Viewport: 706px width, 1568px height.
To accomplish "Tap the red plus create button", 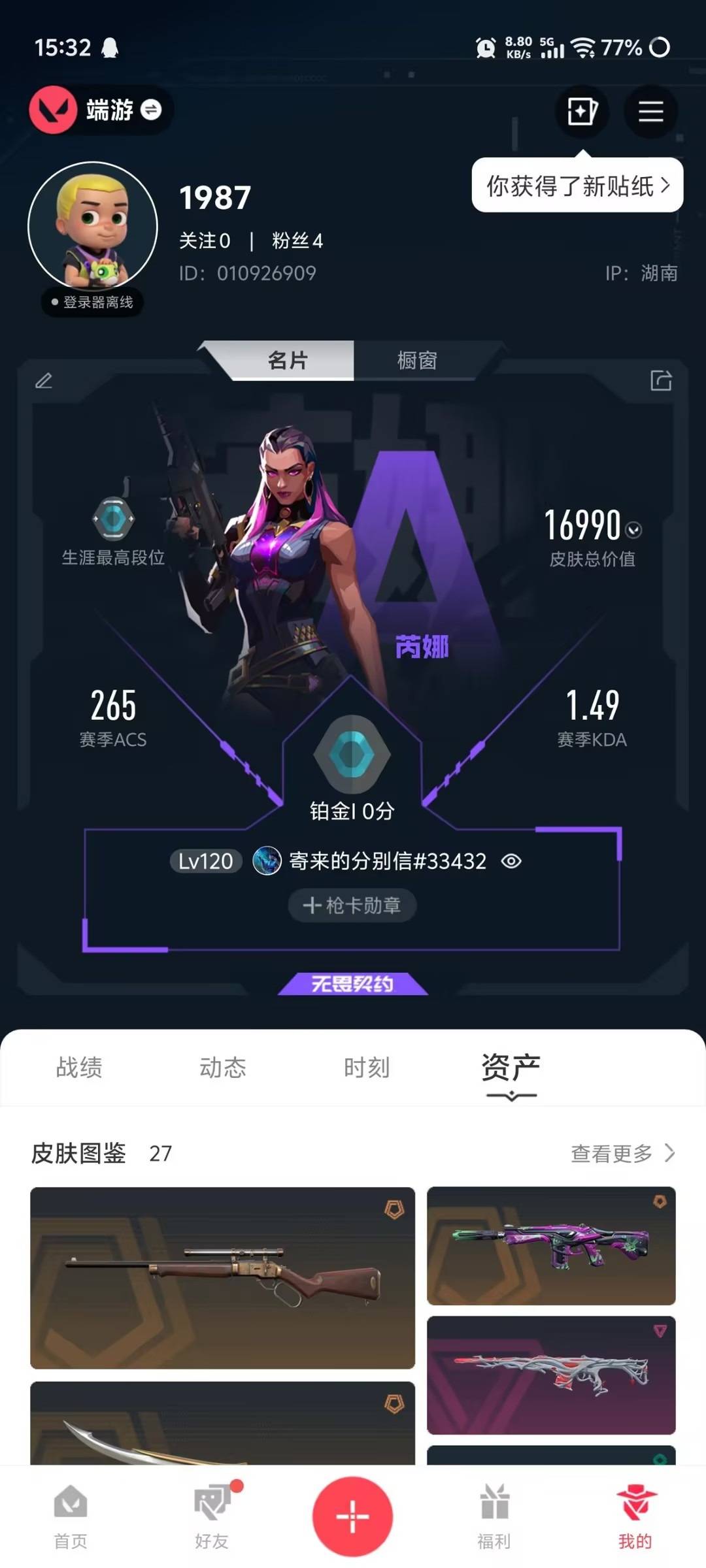I will 352,1516.
